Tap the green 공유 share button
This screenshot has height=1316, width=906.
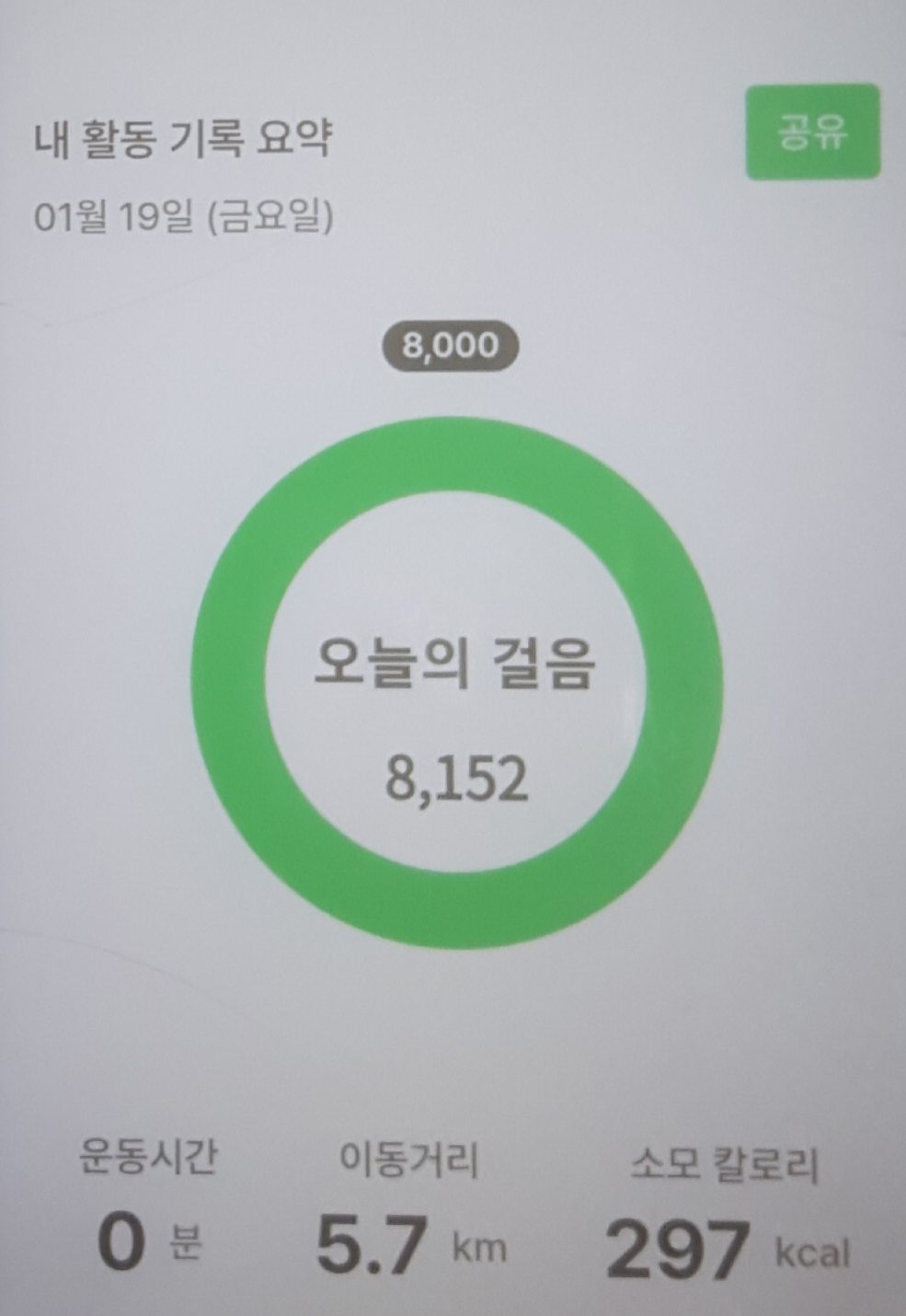tap(812, 132)
